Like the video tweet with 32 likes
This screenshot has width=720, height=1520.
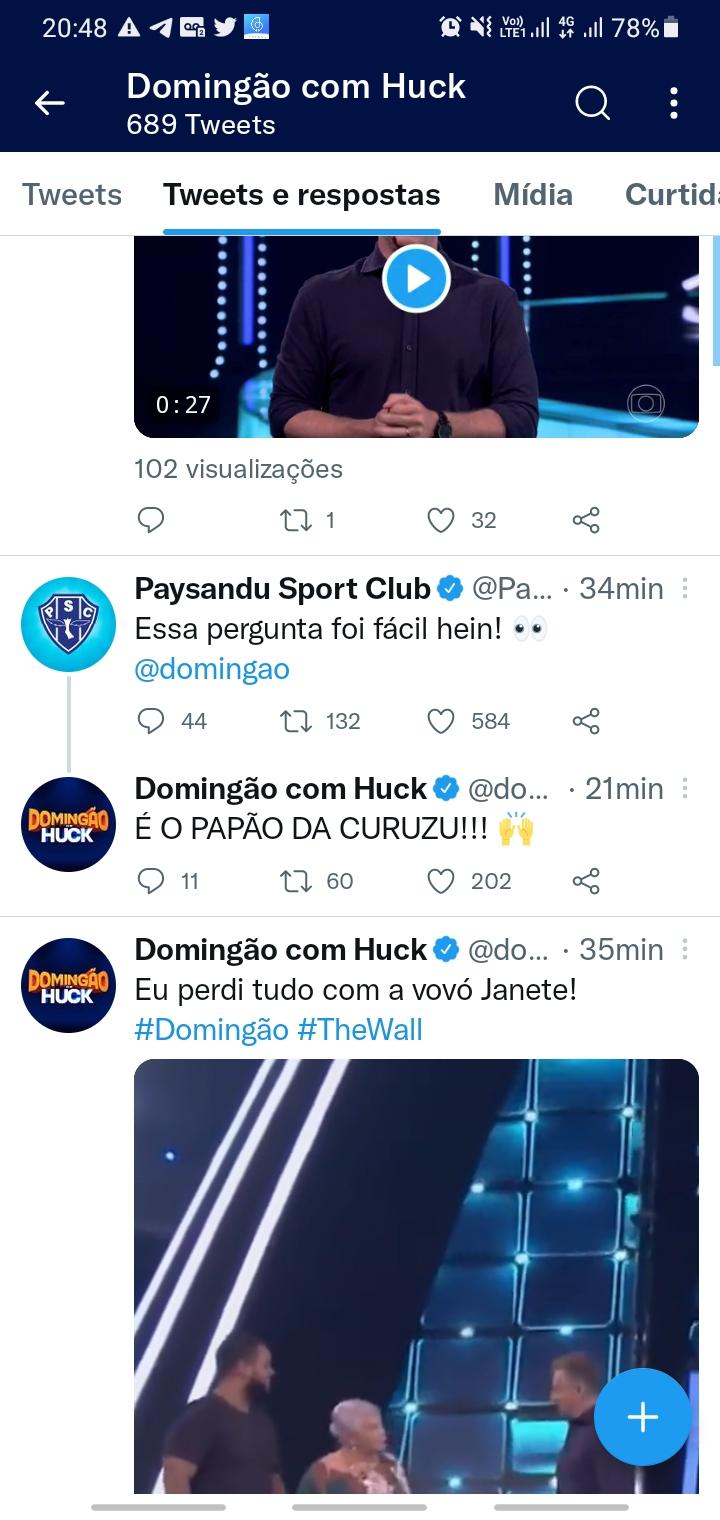(441, 520)
